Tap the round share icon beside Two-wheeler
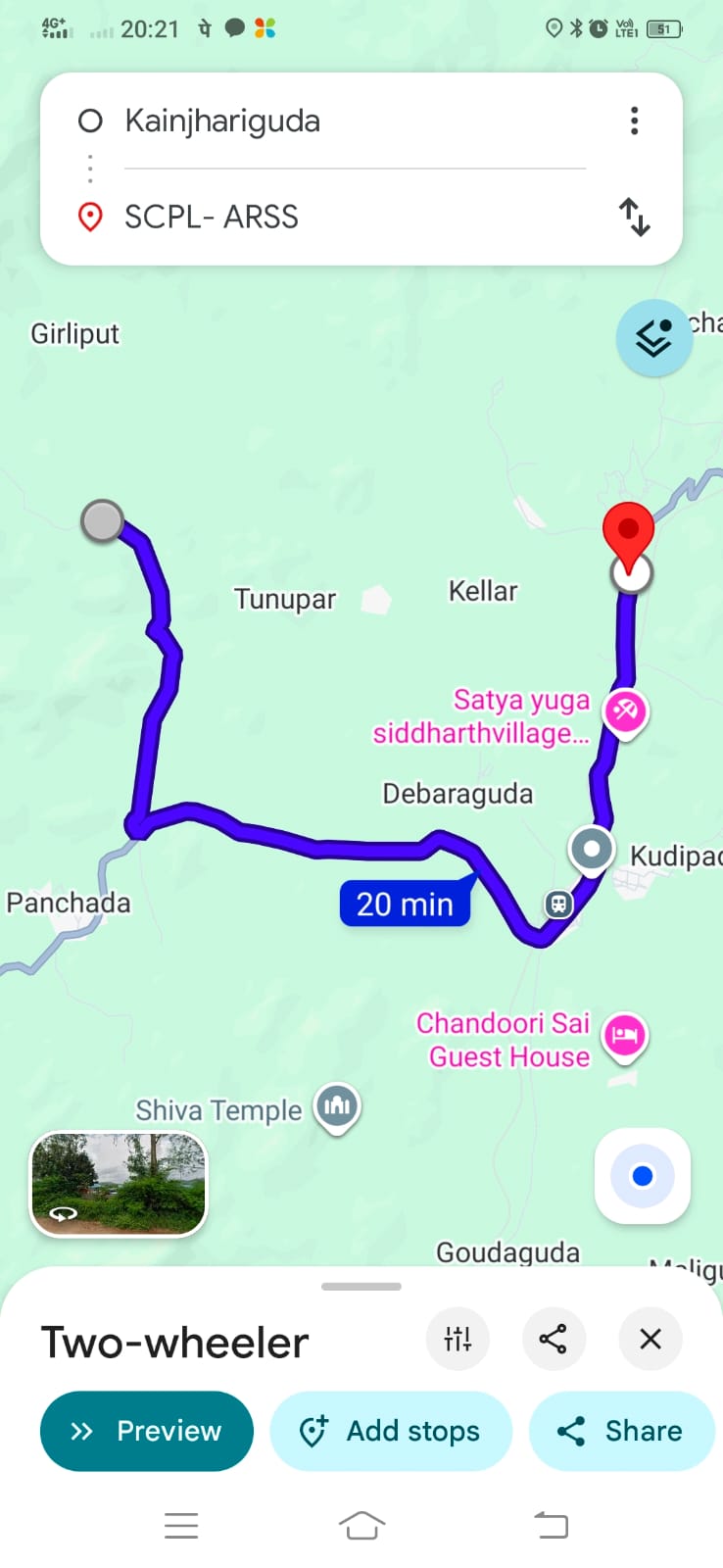The width and height of the screenshot is (723, 1568). pyautogui.click(x=553, y=1339)
